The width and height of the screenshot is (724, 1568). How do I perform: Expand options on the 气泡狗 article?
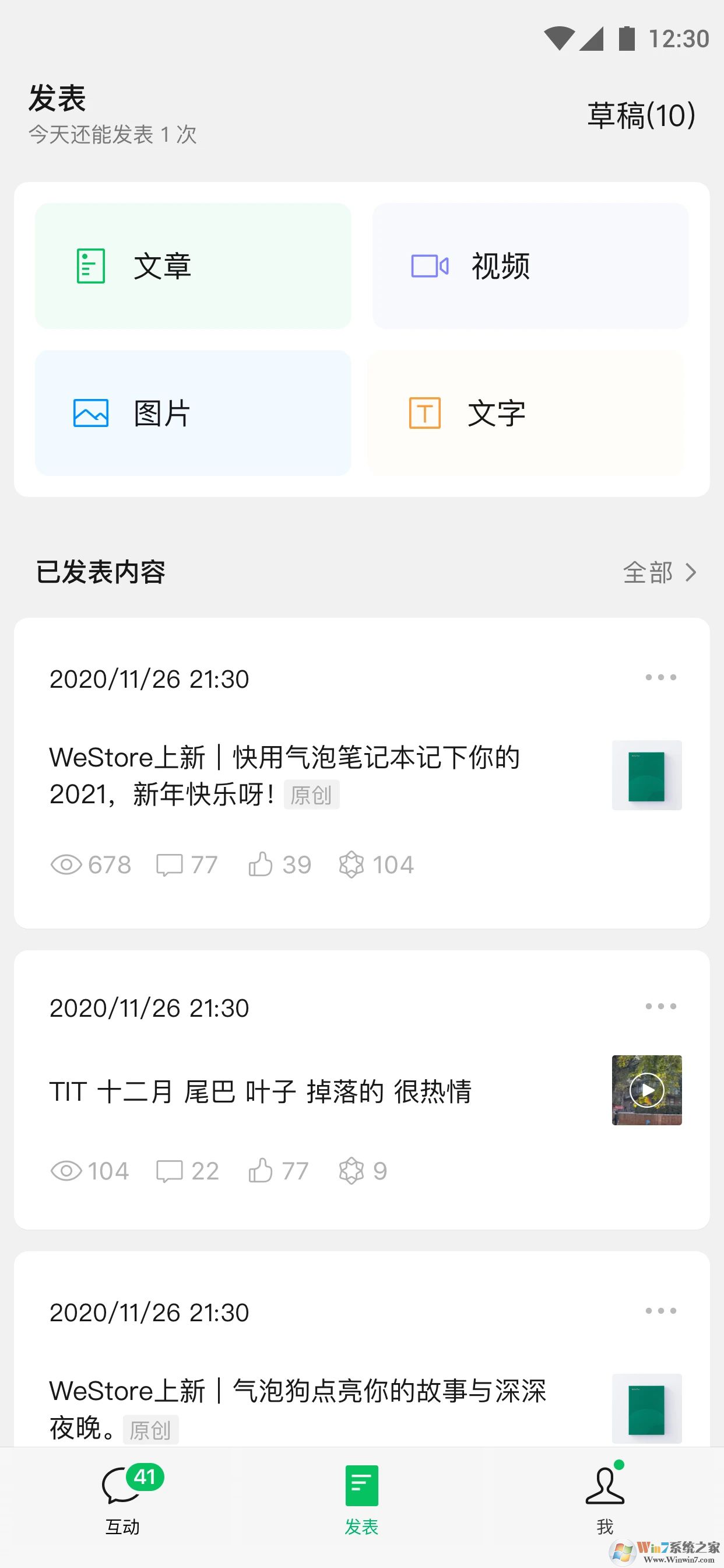(x=660, y=1311)
